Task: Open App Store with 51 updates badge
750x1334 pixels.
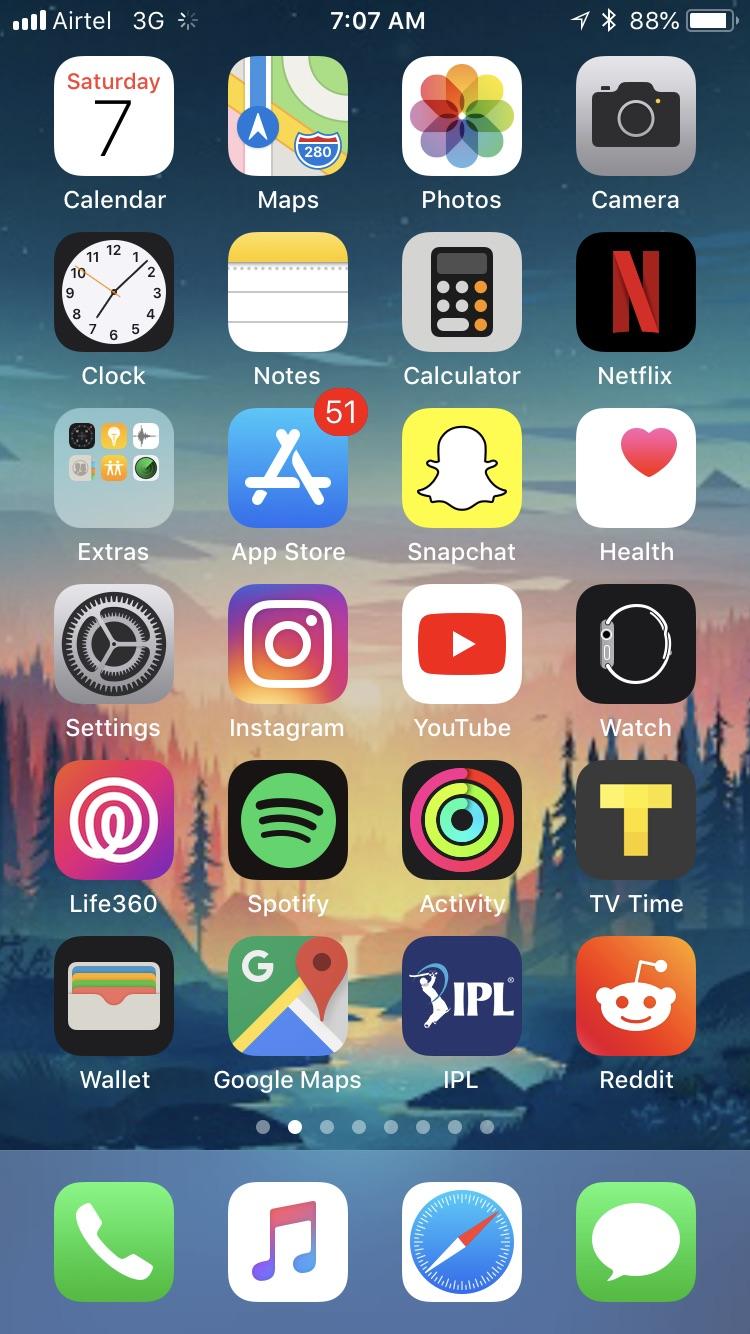Action: (287, 468)
